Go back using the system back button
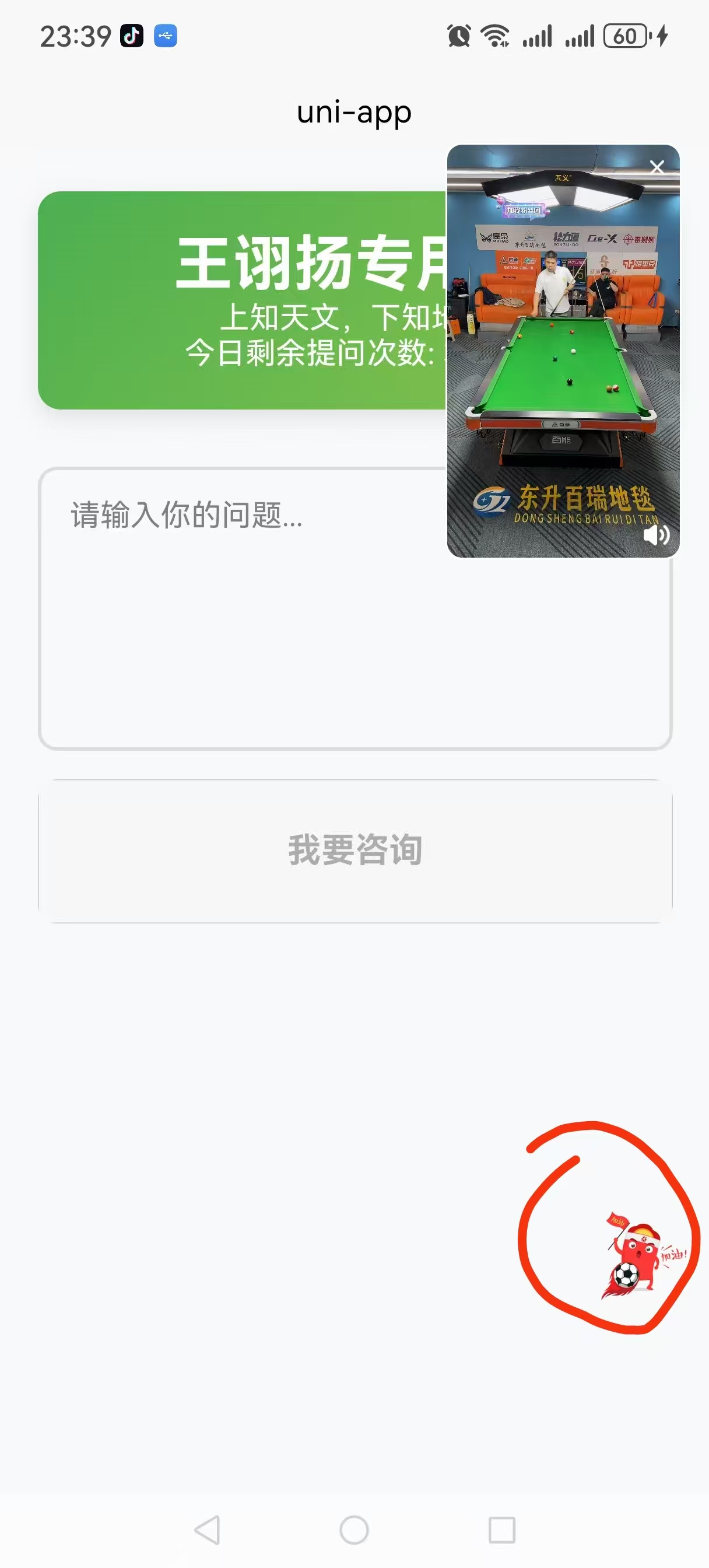Image resolution: width=709 pixels, height=1568 pixels. tap(208, 1529)
